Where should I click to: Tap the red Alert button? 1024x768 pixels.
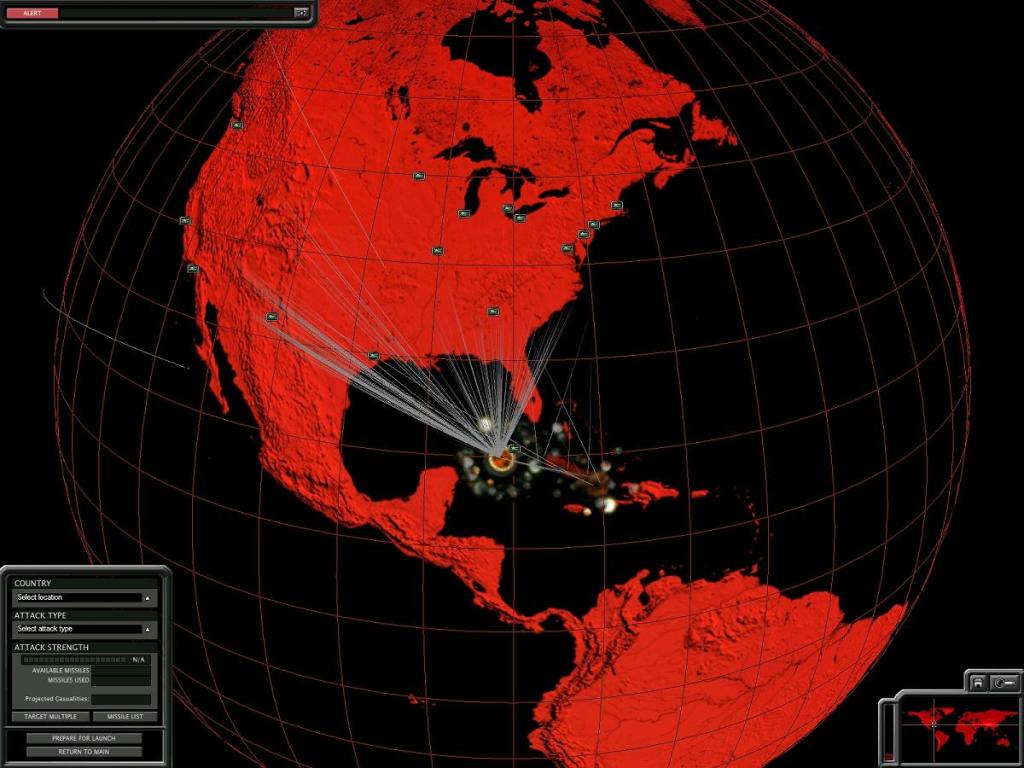click(x=31, y=13)
